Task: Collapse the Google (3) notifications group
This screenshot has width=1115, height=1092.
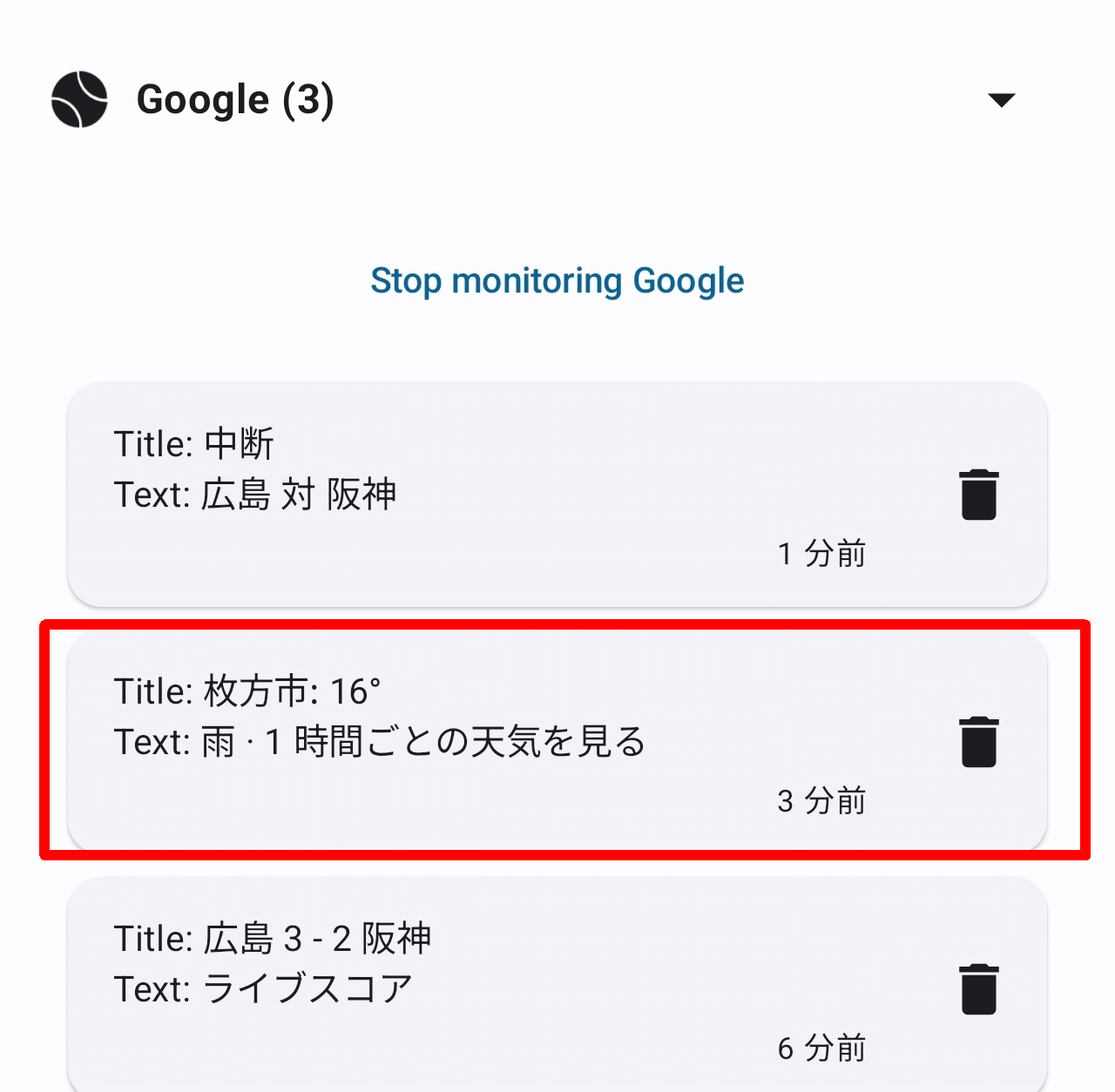Action: pyautogui.click(x=1002, y=99)
